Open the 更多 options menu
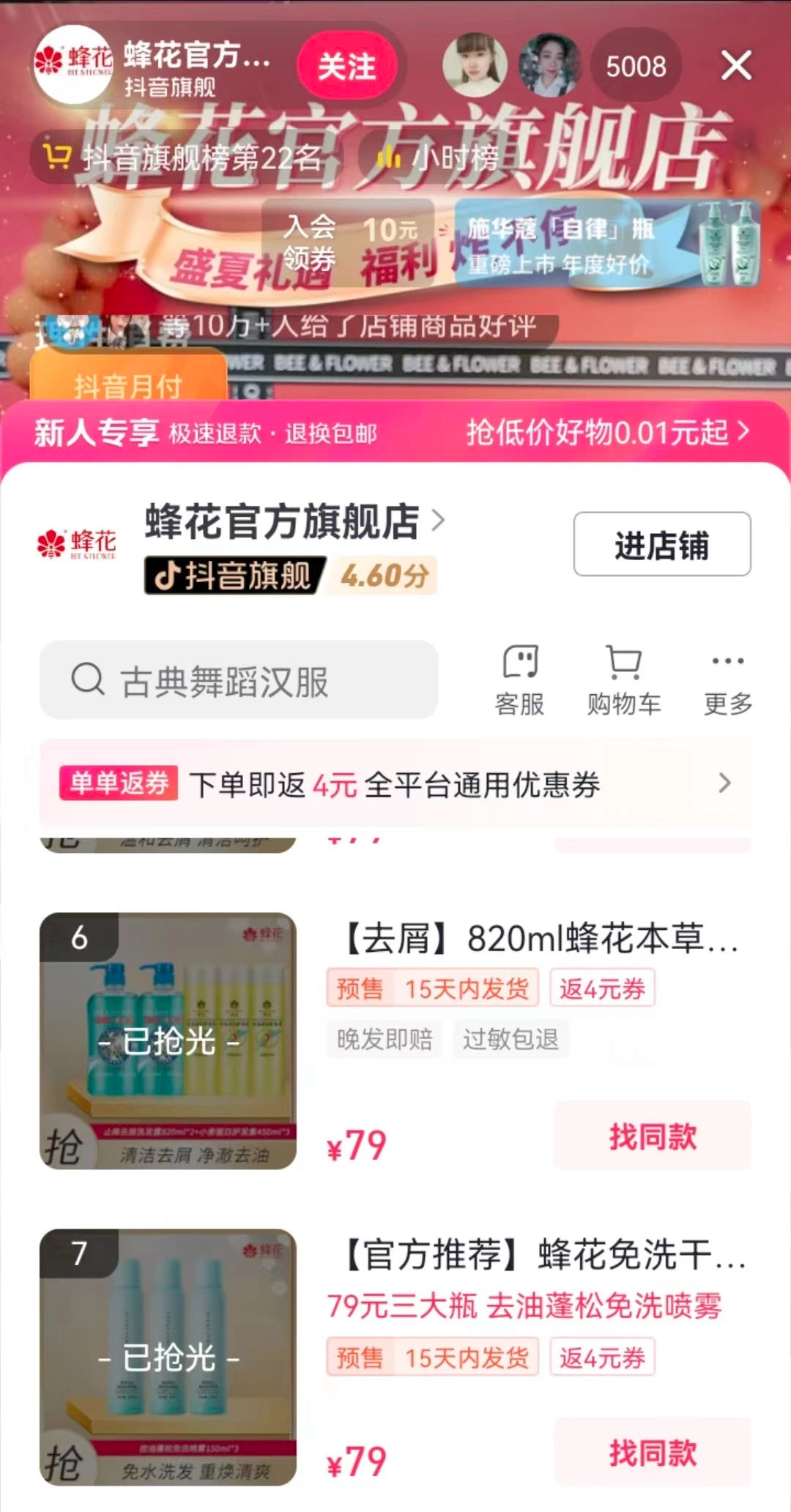Screen dimensions: 791x1512 click(x=728, y=680)
